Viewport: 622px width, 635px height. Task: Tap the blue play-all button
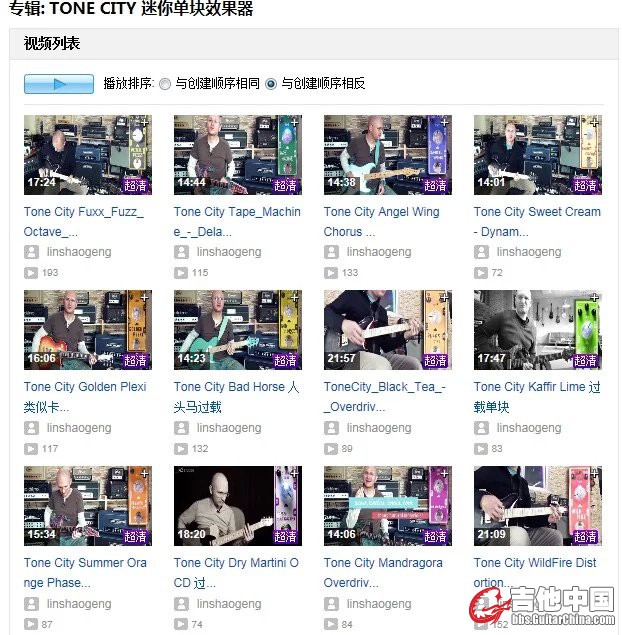[58, 84]
